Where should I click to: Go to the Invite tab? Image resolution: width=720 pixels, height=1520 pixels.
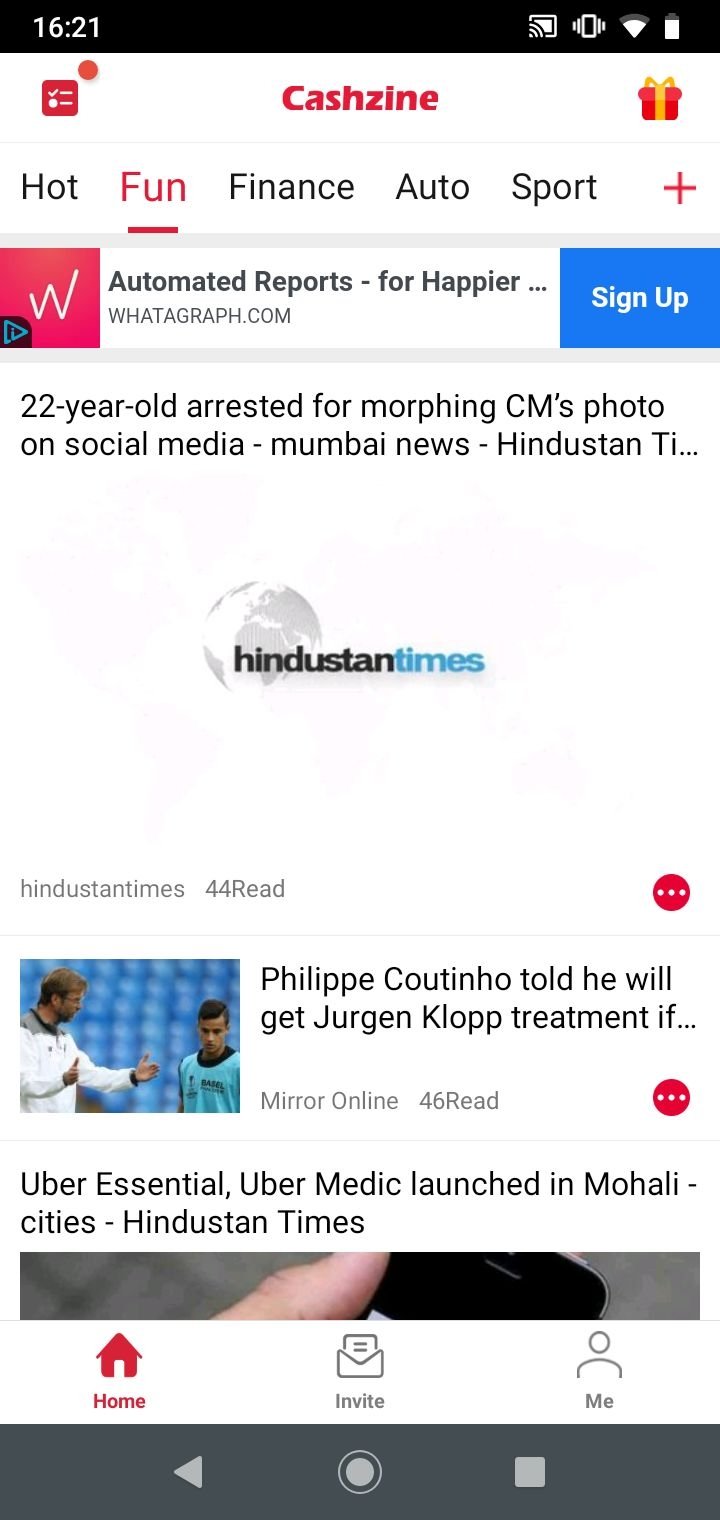coord(360,1372)
